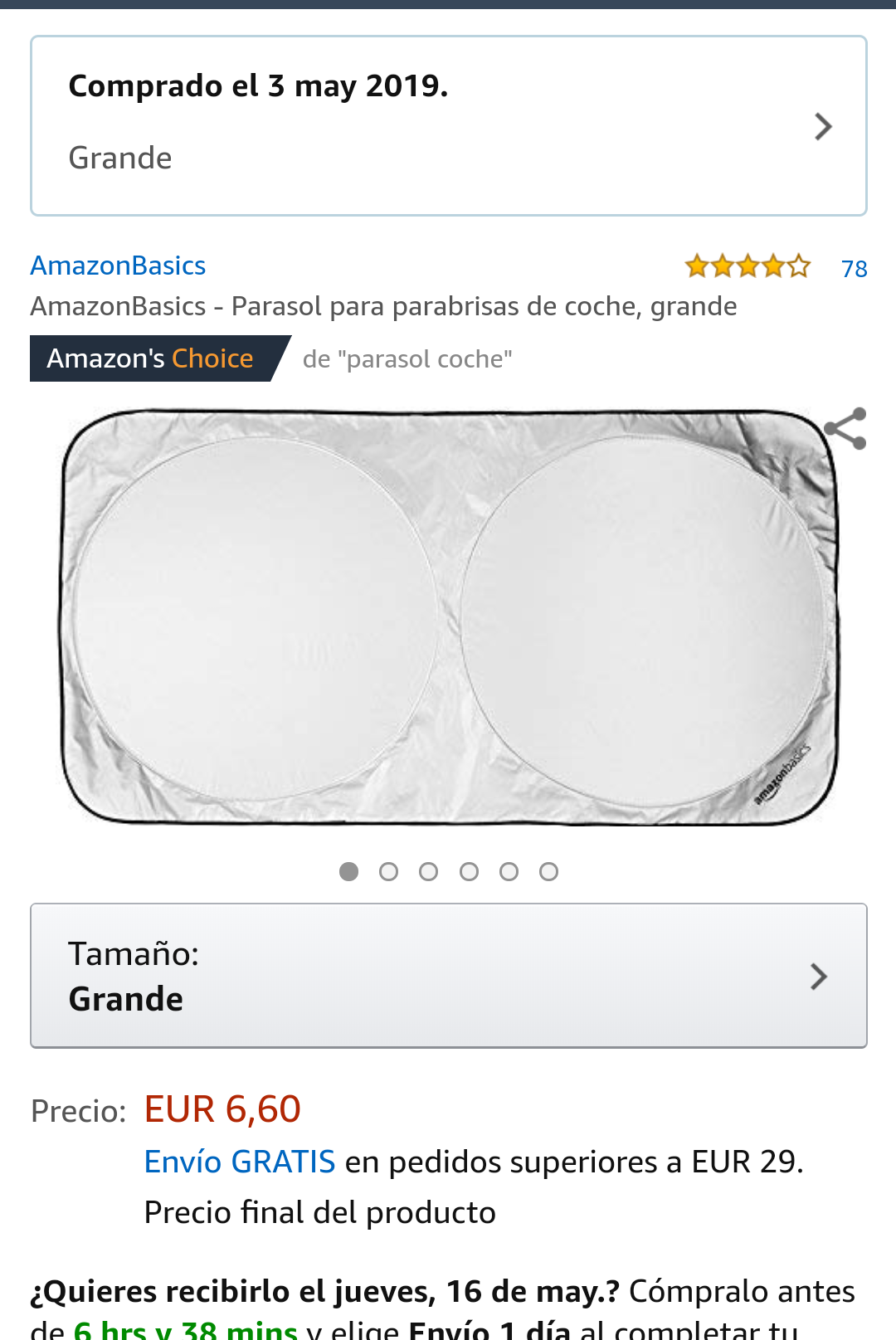Image resolution: width=896 pixels, height=1340 pixels.
Task: Open the 'parasol coche' Amazon's Choice keyword
Action: [x=407, y=359]
